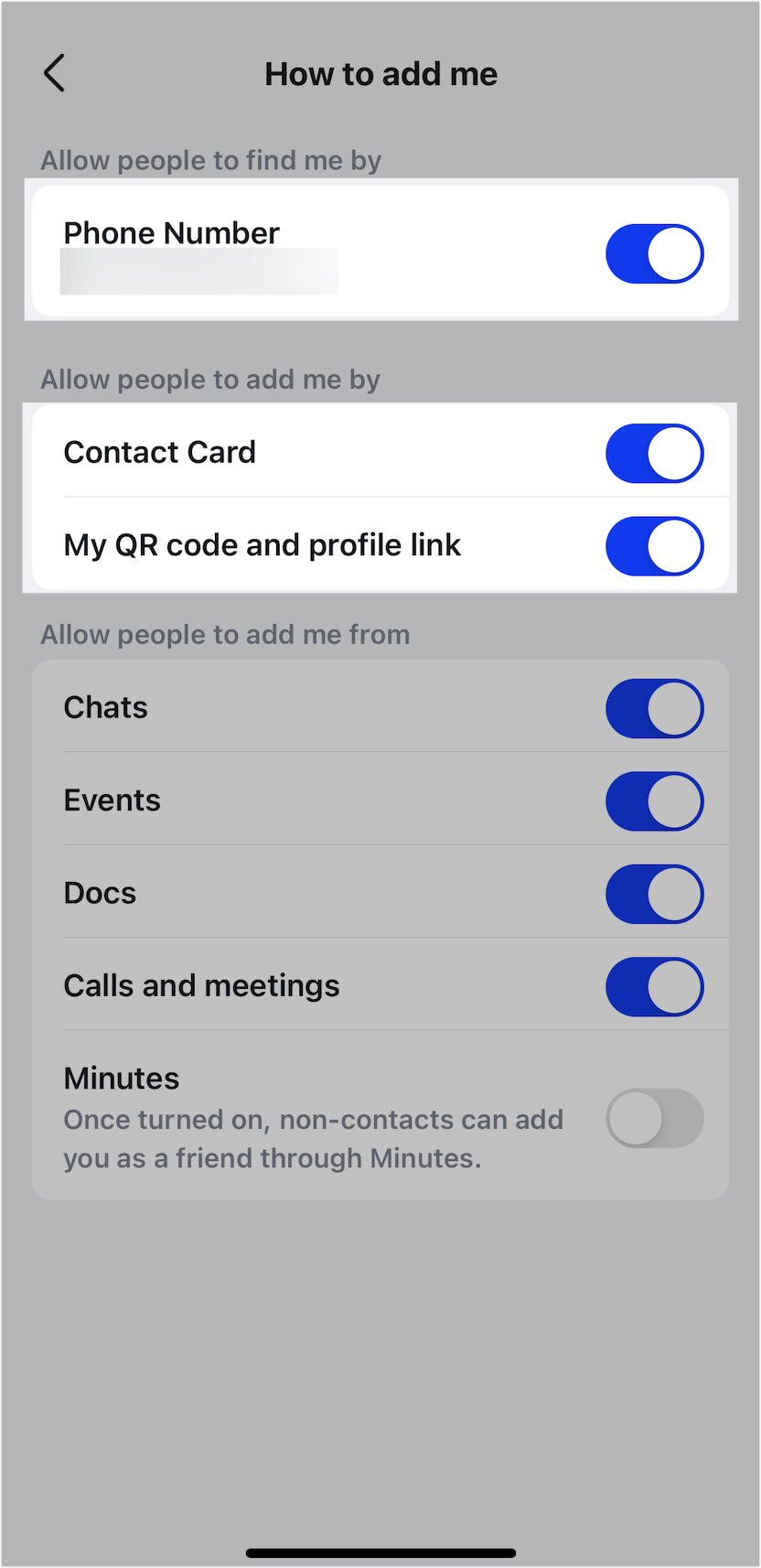Disable Calls and meetings toggle
The image size is (761, 1568).
point(654,986)
